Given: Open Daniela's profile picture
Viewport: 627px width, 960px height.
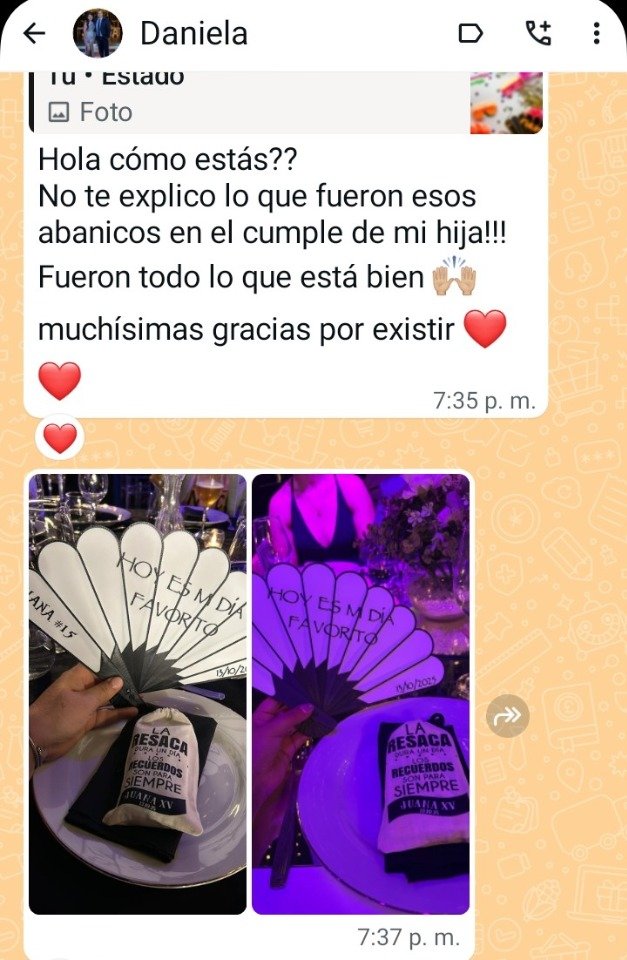Looking at the screenshot, I should pos(97,33).
